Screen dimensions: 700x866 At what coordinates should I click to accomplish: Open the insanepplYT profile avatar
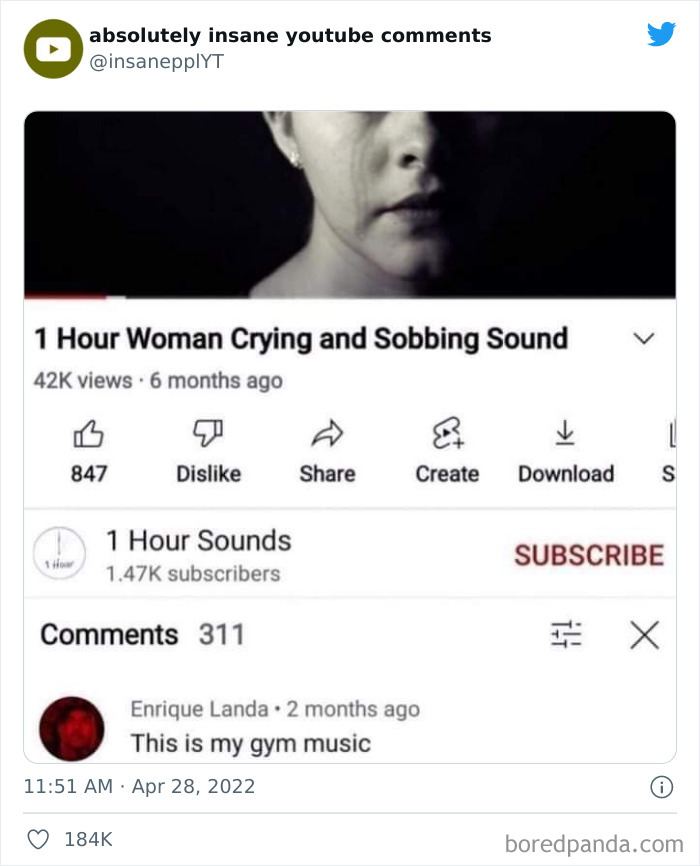pyautogui.click(x=53, y=49)
